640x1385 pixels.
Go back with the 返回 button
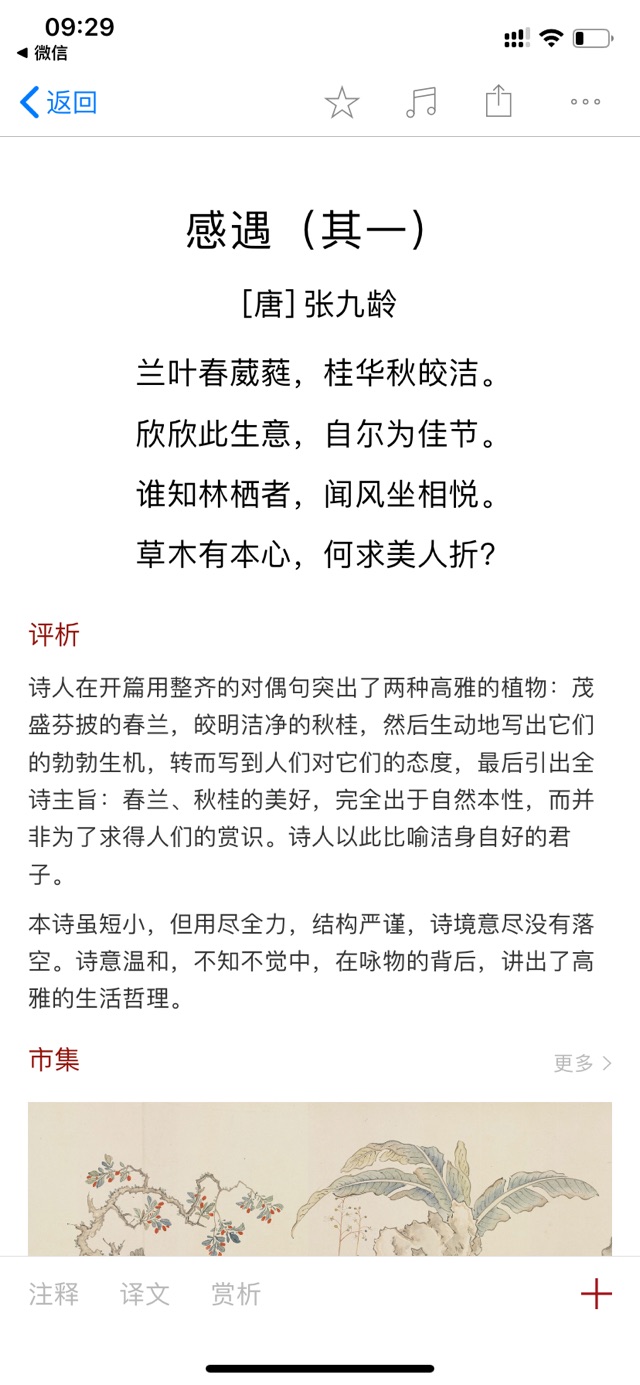tap(58, 102)
